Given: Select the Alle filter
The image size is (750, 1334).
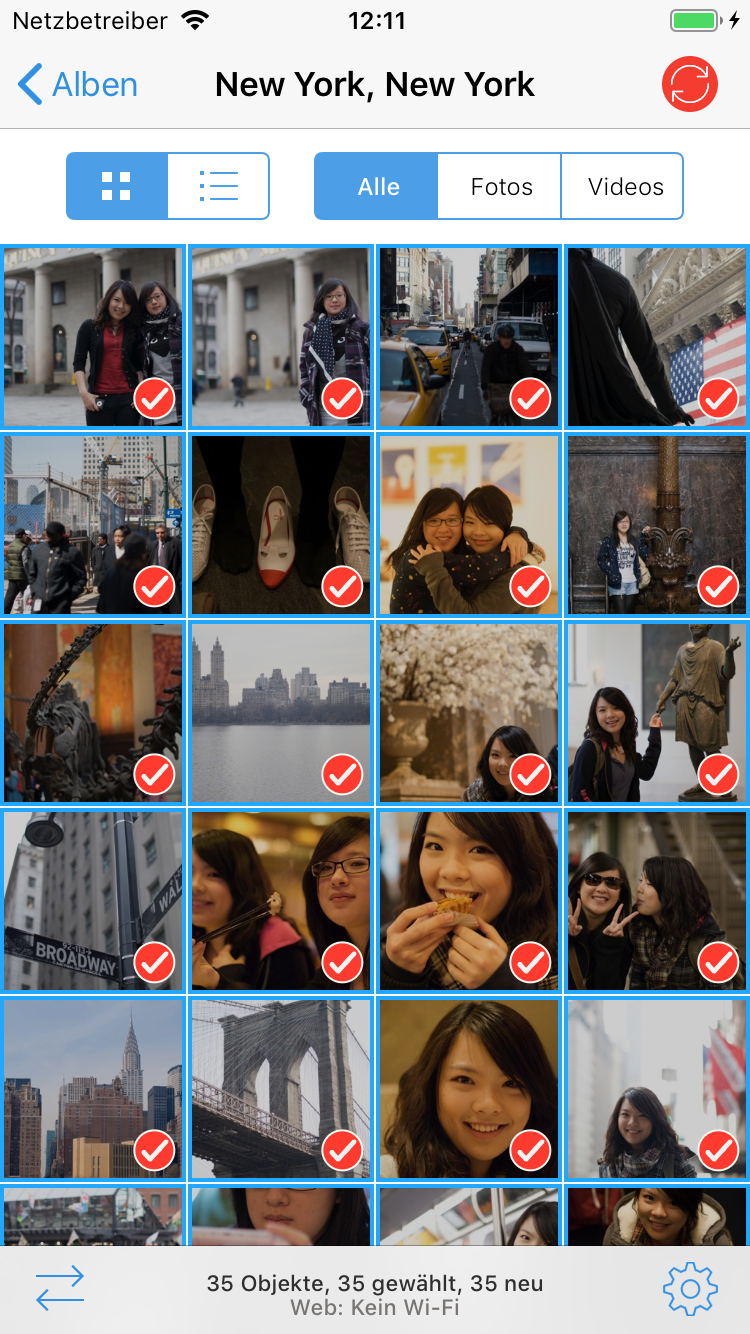Looking at the screenshot, I should [x=377, y=186].
